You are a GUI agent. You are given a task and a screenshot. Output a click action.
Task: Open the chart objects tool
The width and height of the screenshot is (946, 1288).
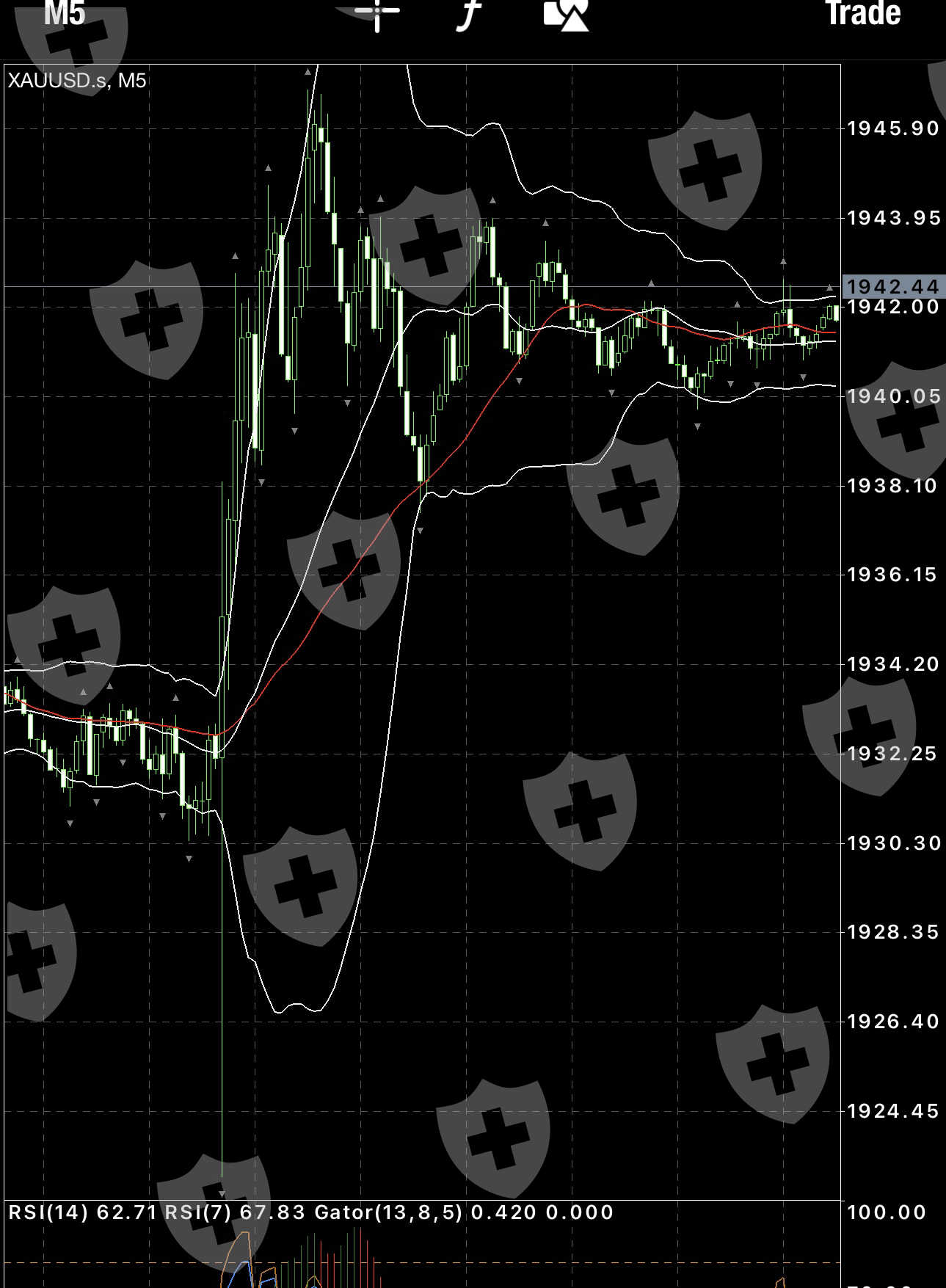click(x=566, y=13)
